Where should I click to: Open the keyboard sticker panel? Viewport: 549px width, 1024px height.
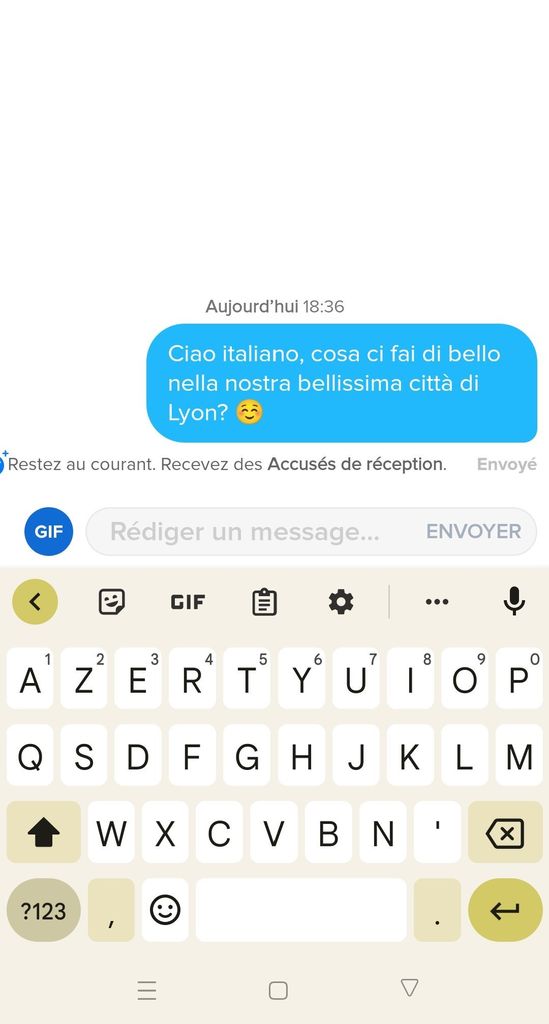tap(112, 601)
